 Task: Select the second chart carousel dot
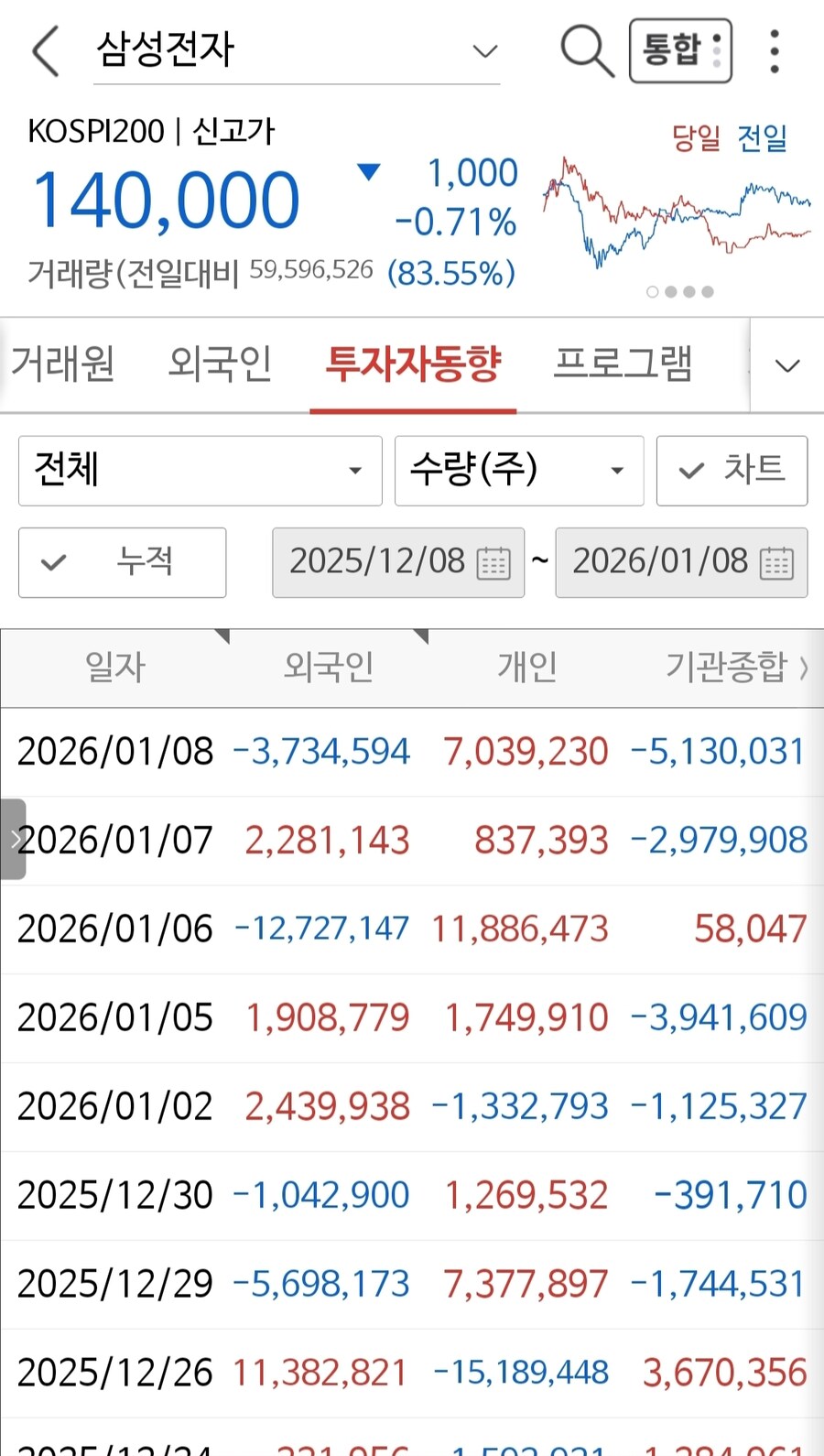tap(669, 292)
